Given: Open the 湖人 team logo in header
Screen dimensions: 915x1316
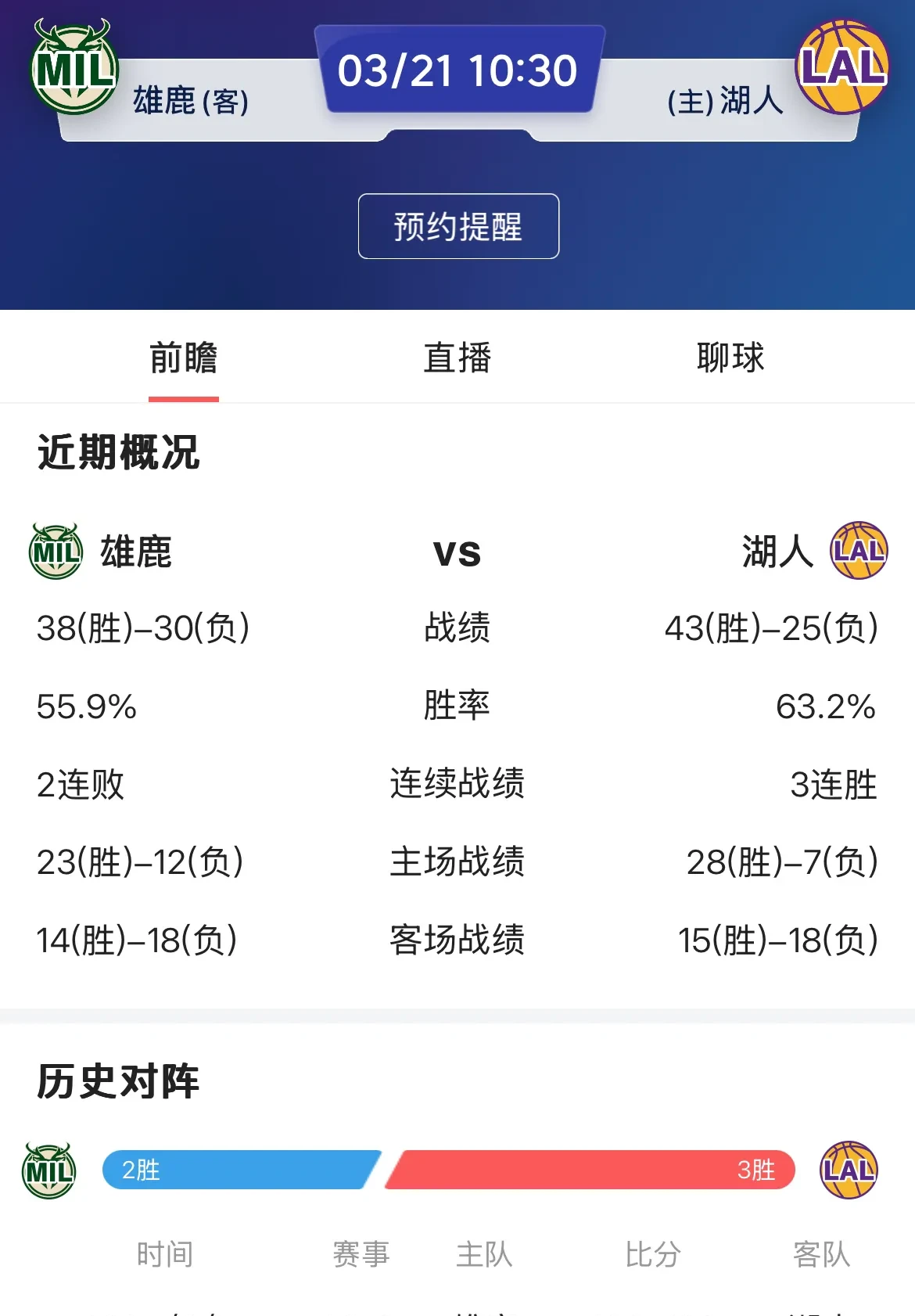Looking at the screenshot, I should click(842, 68).
